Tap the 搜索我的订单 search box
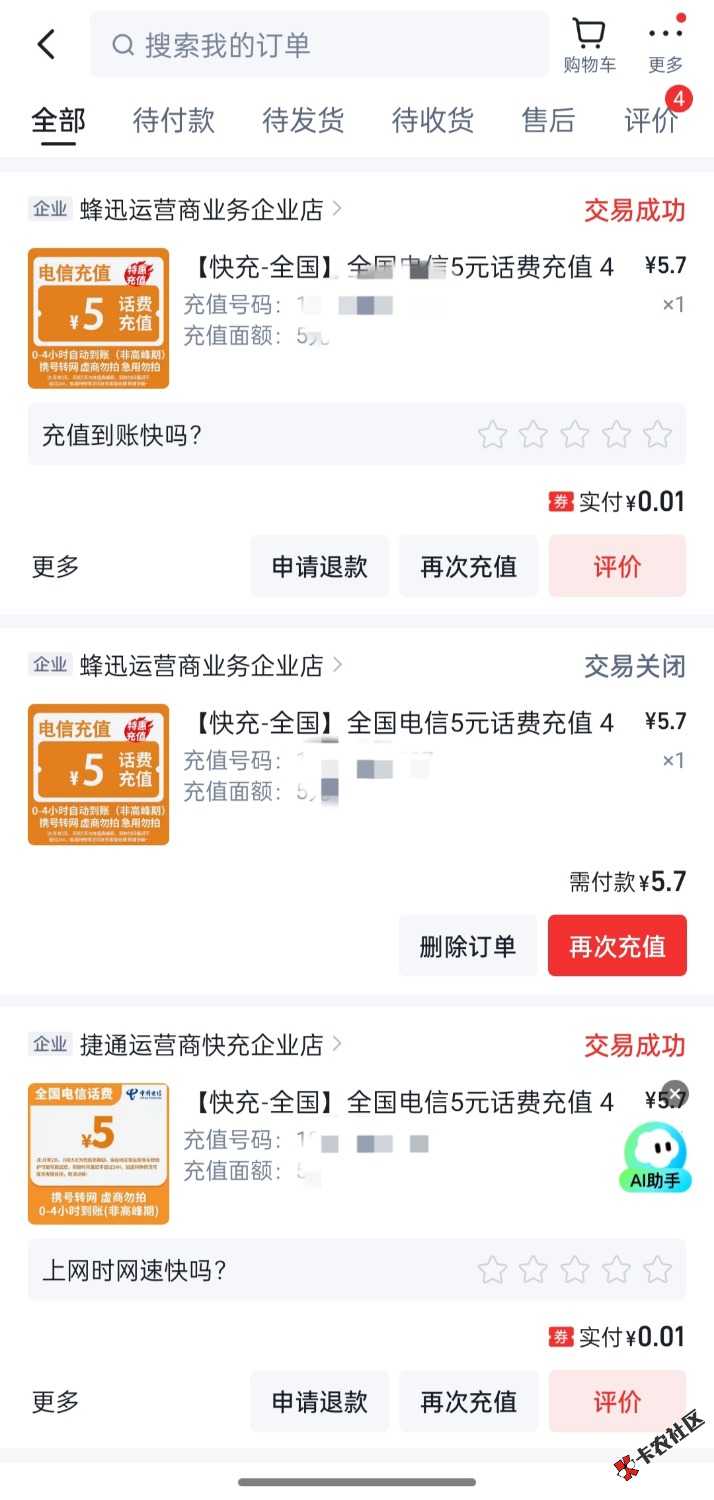 point(319,45)
